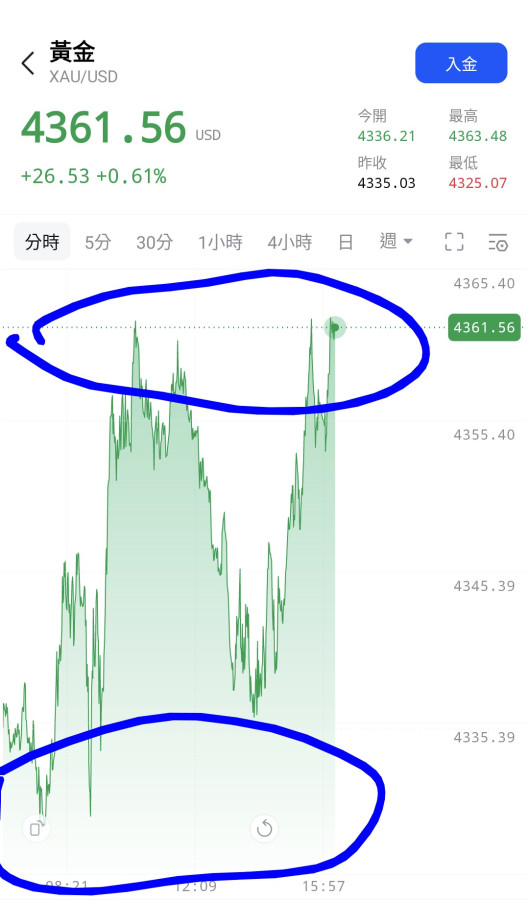
Task: Open the fullscreen chart view
Action: pyautogui.click(x=454, y=242)
